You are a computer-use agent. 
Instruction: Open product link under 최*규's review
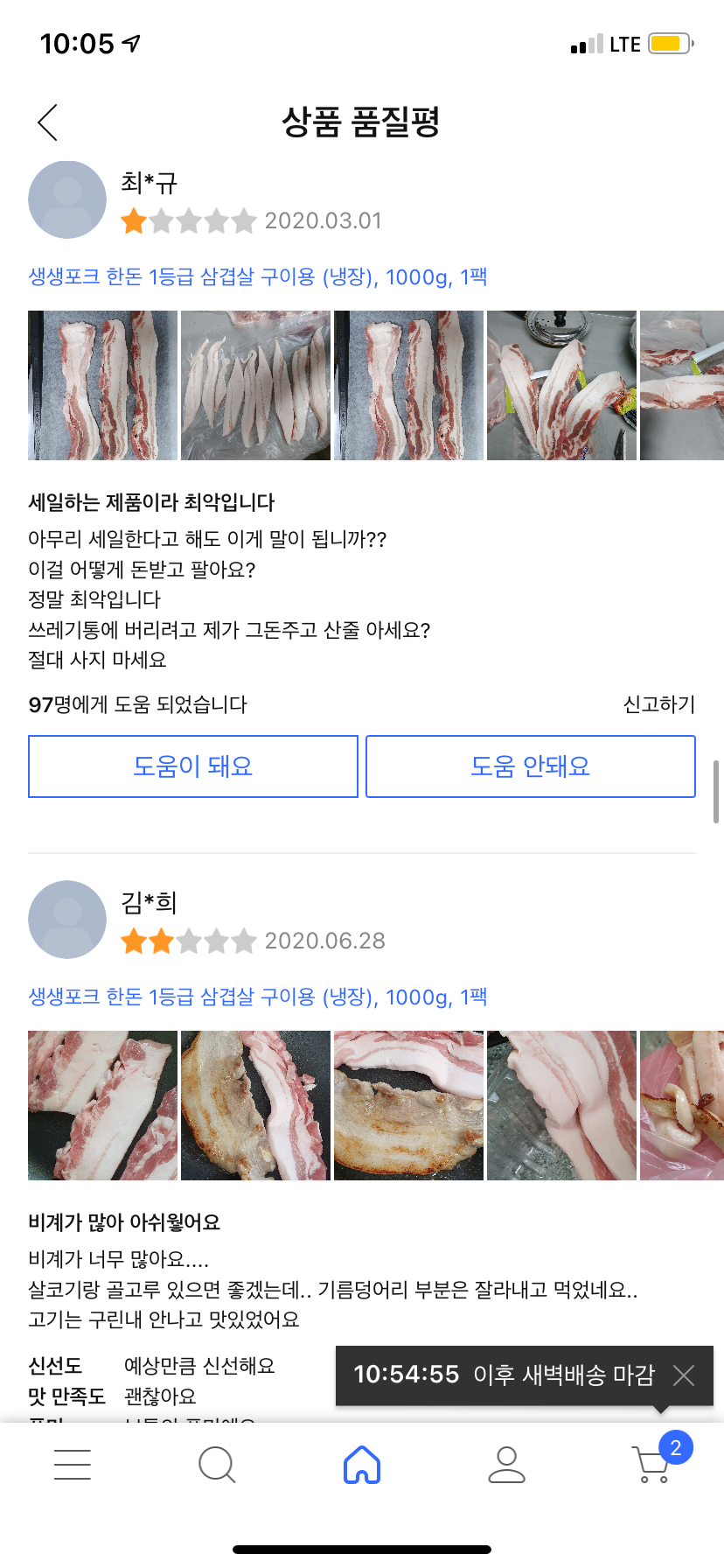(257, 277)
